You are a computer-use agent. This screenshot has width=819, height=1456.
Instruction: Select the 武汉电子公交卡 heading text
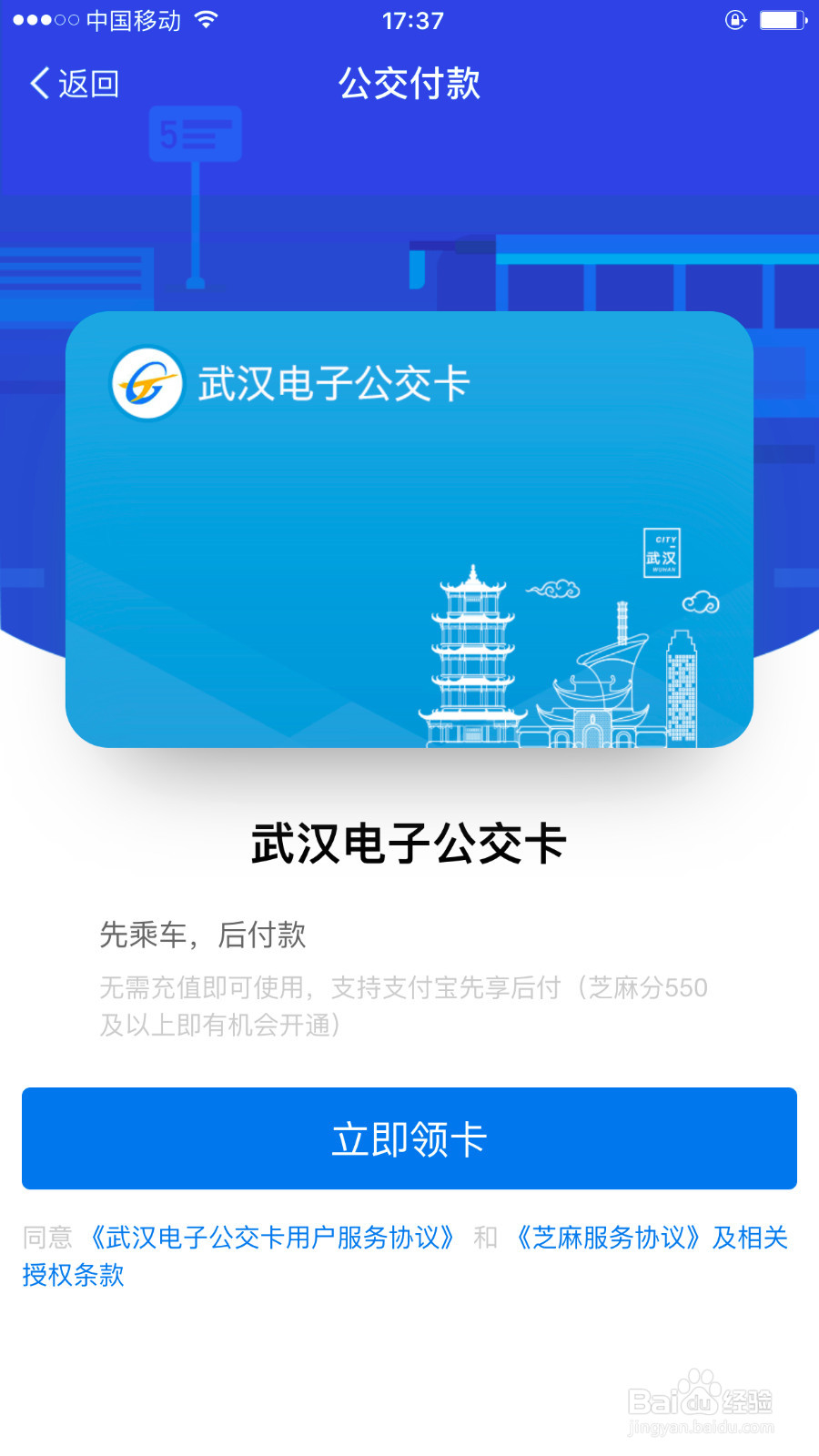pyautogui.click(x=409, y=844)
